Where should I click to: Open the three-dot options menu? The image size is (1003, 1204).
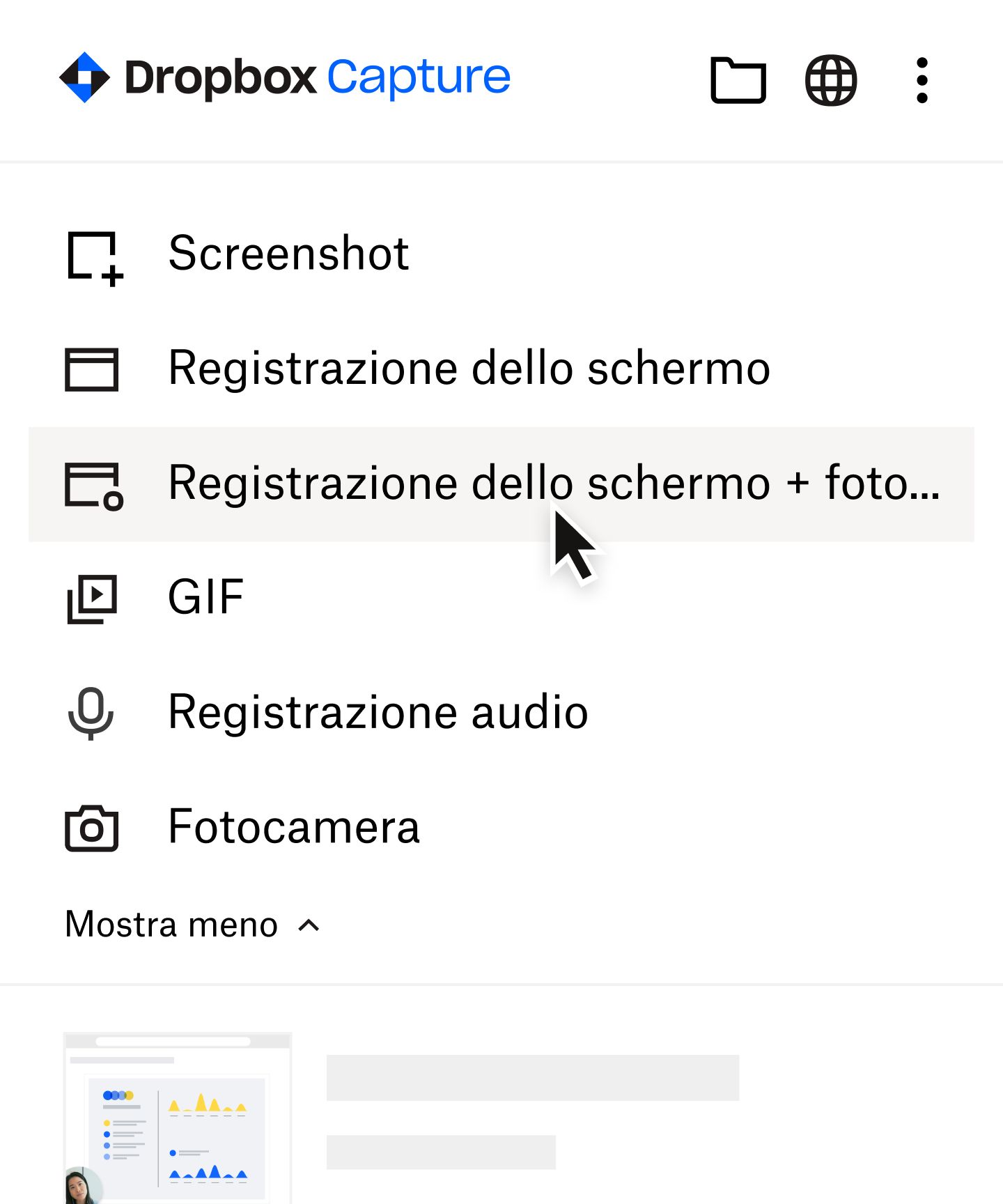[922, 78]
